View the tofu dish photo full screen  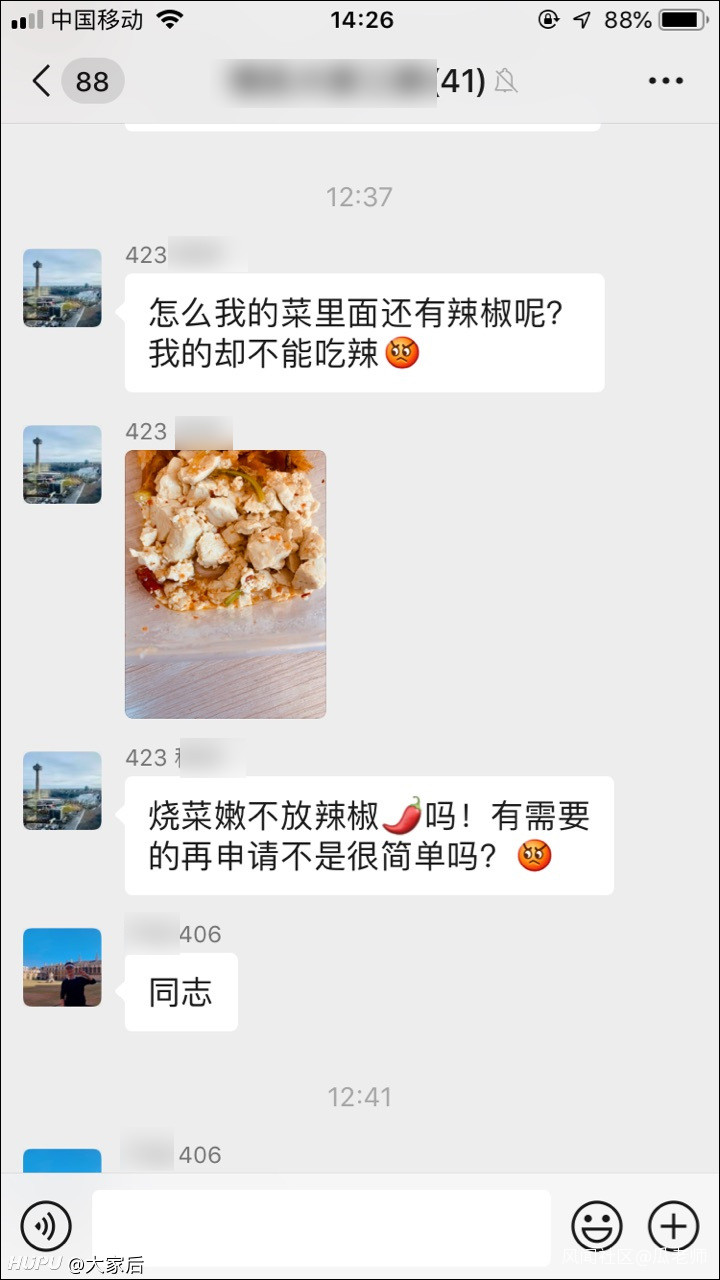(225, 584)
